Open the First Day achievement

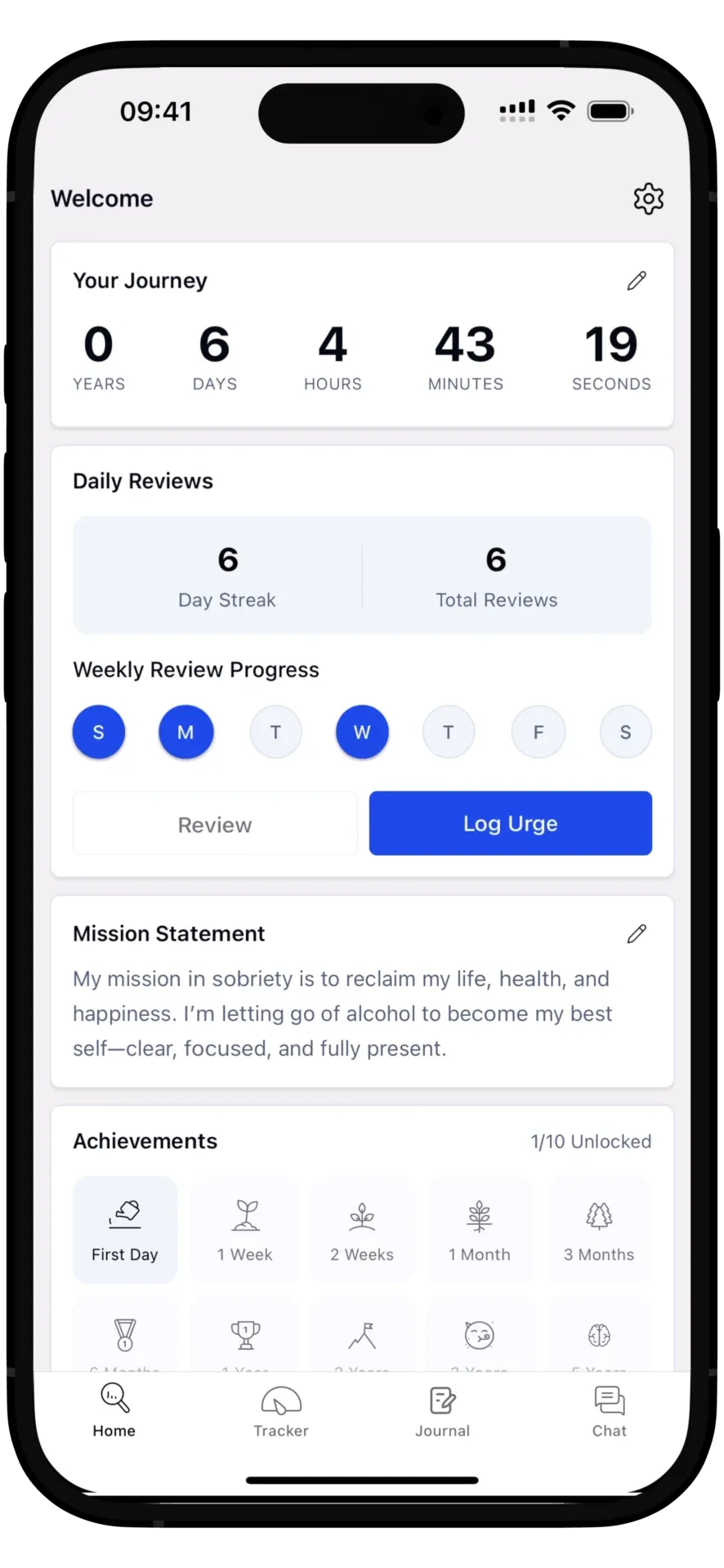pos(125,1230)
